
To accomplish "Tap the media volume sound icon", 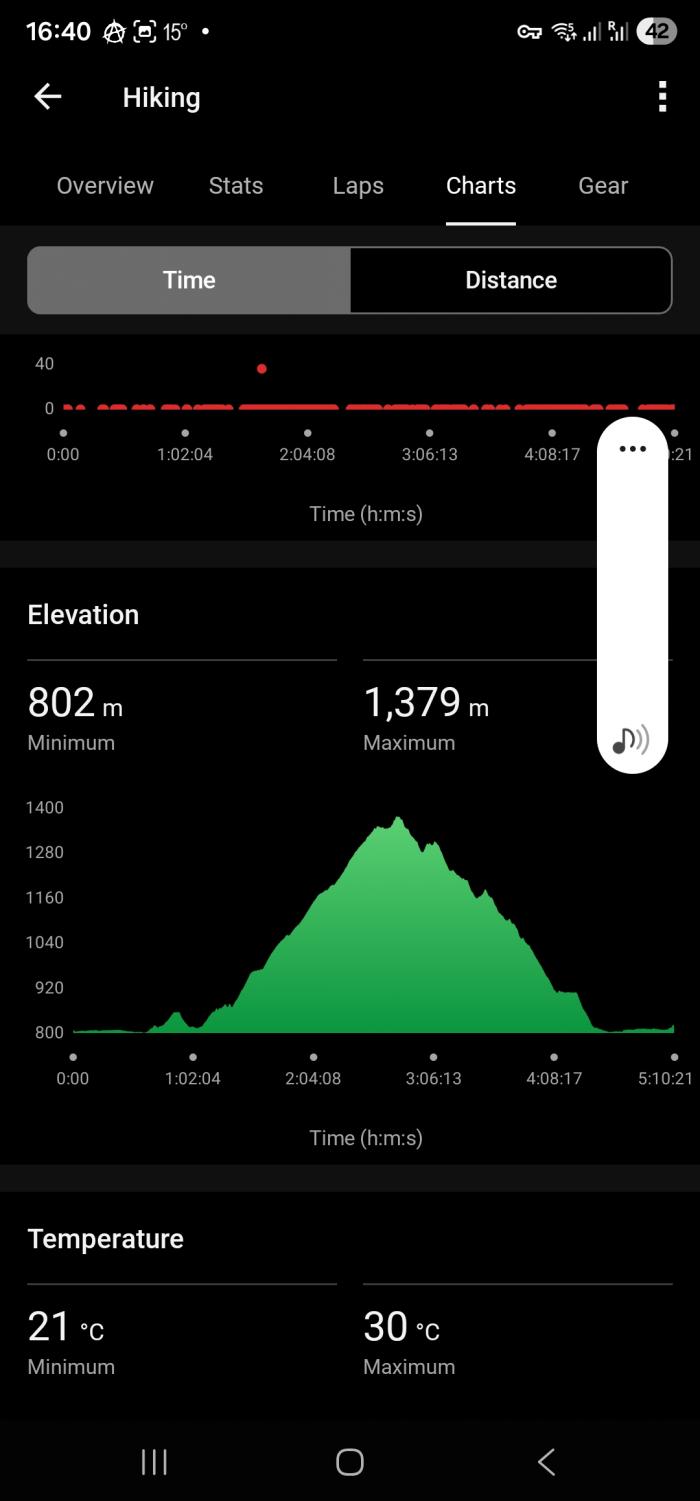I will (631, 740).
